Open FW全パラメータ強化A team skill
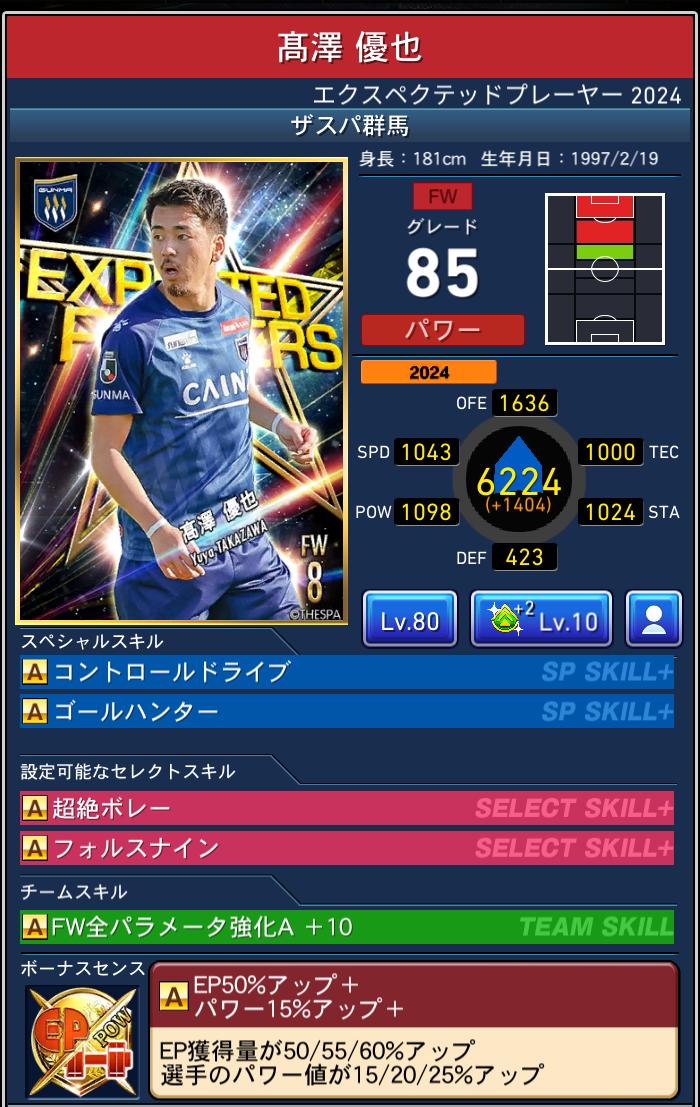The width and height of the screenshot is (700, 1107). pos(346,927)
